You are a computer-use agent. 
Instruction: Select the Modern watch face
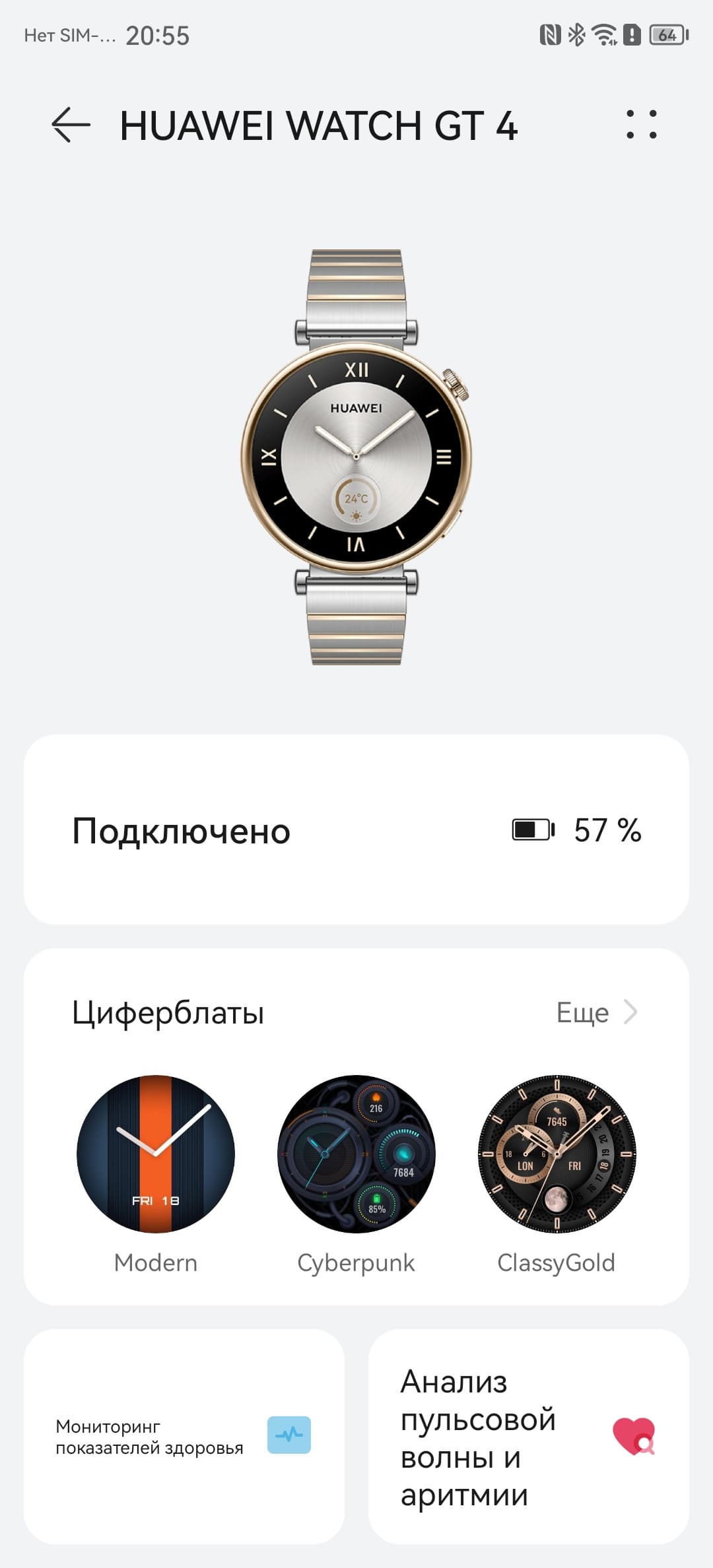(x=156, y=1154)
